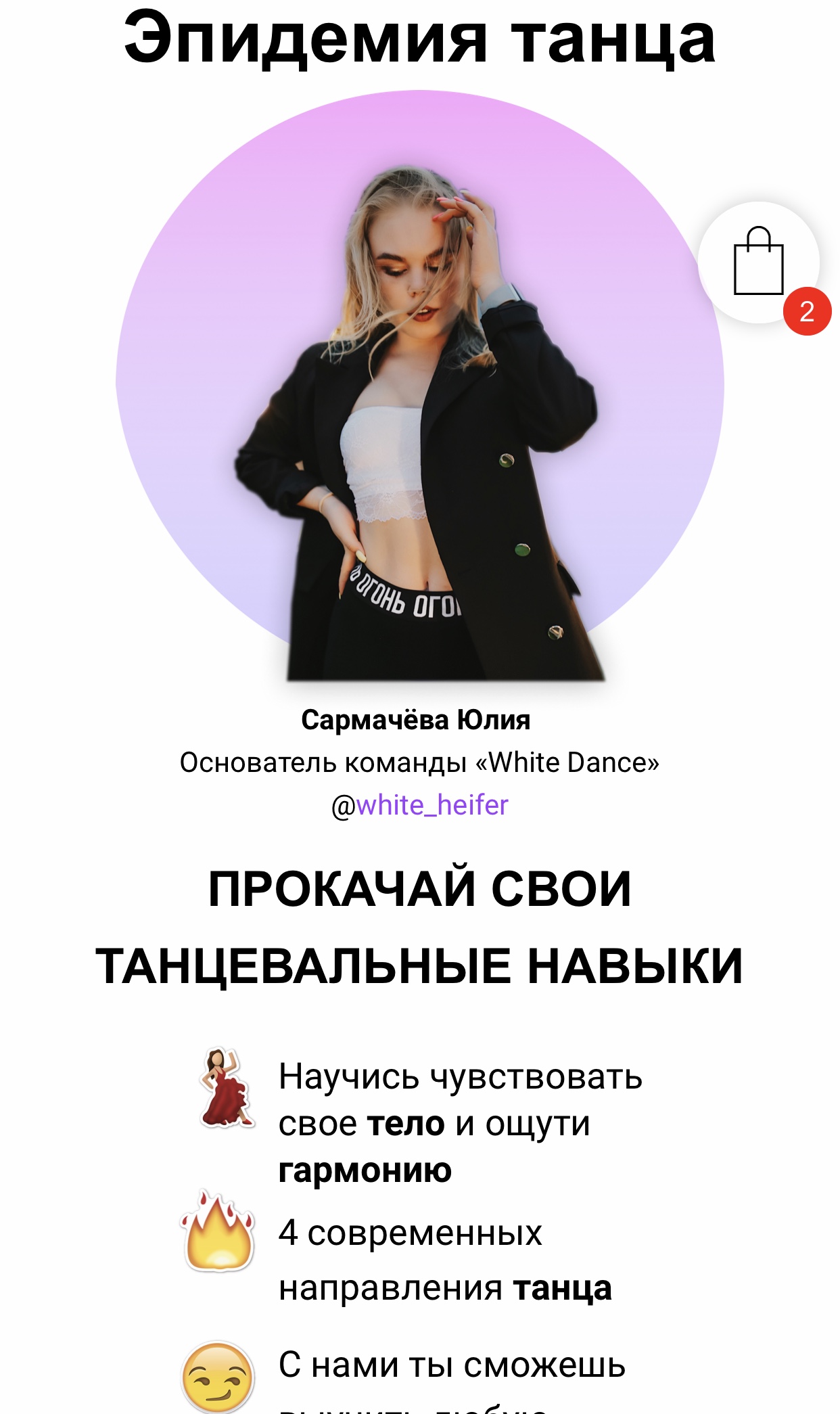Open the shopping bag with 2 items
Viewport: 840px width, 1414px height.
(x=758, y=263)
